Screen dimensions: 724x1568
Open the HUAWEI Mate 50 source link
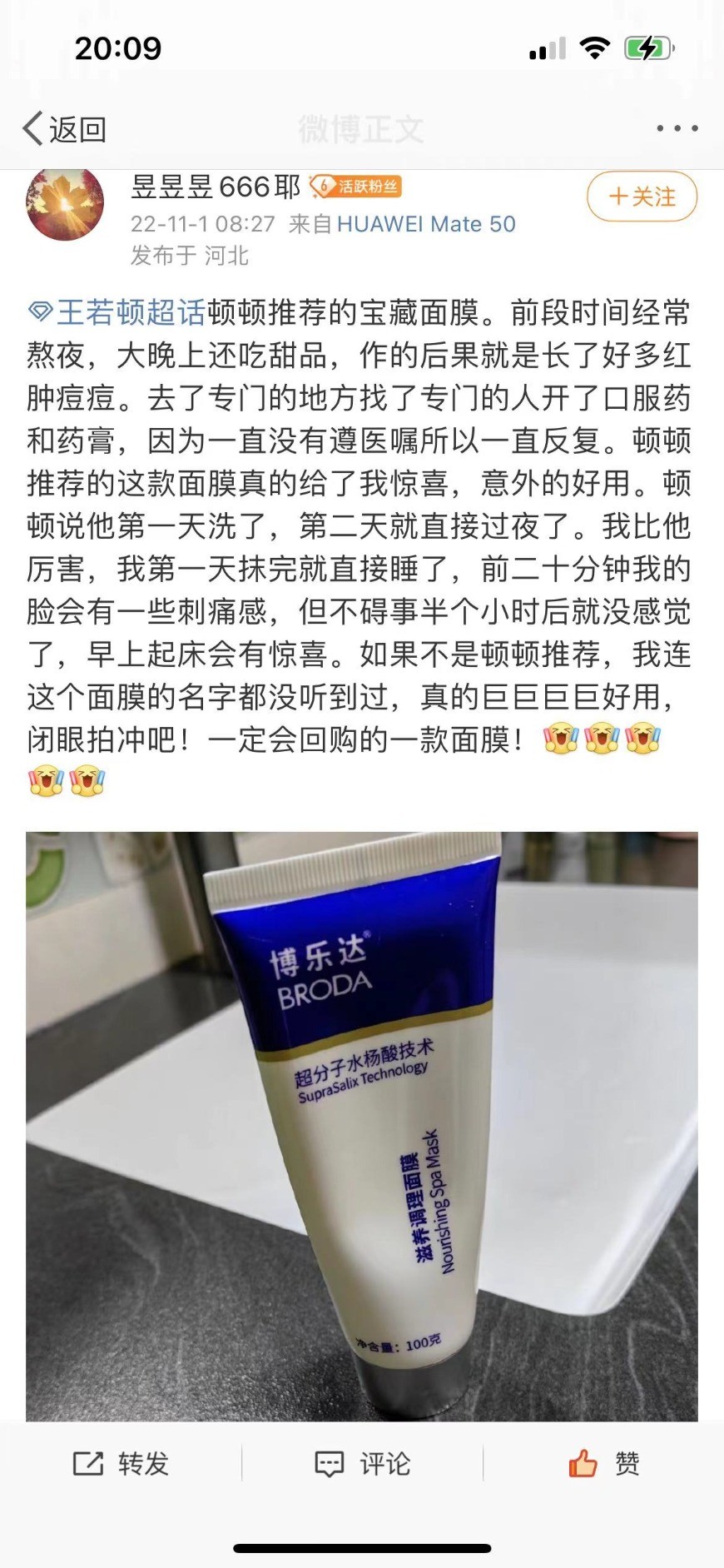pyautogui.click(x=426, y=224)
